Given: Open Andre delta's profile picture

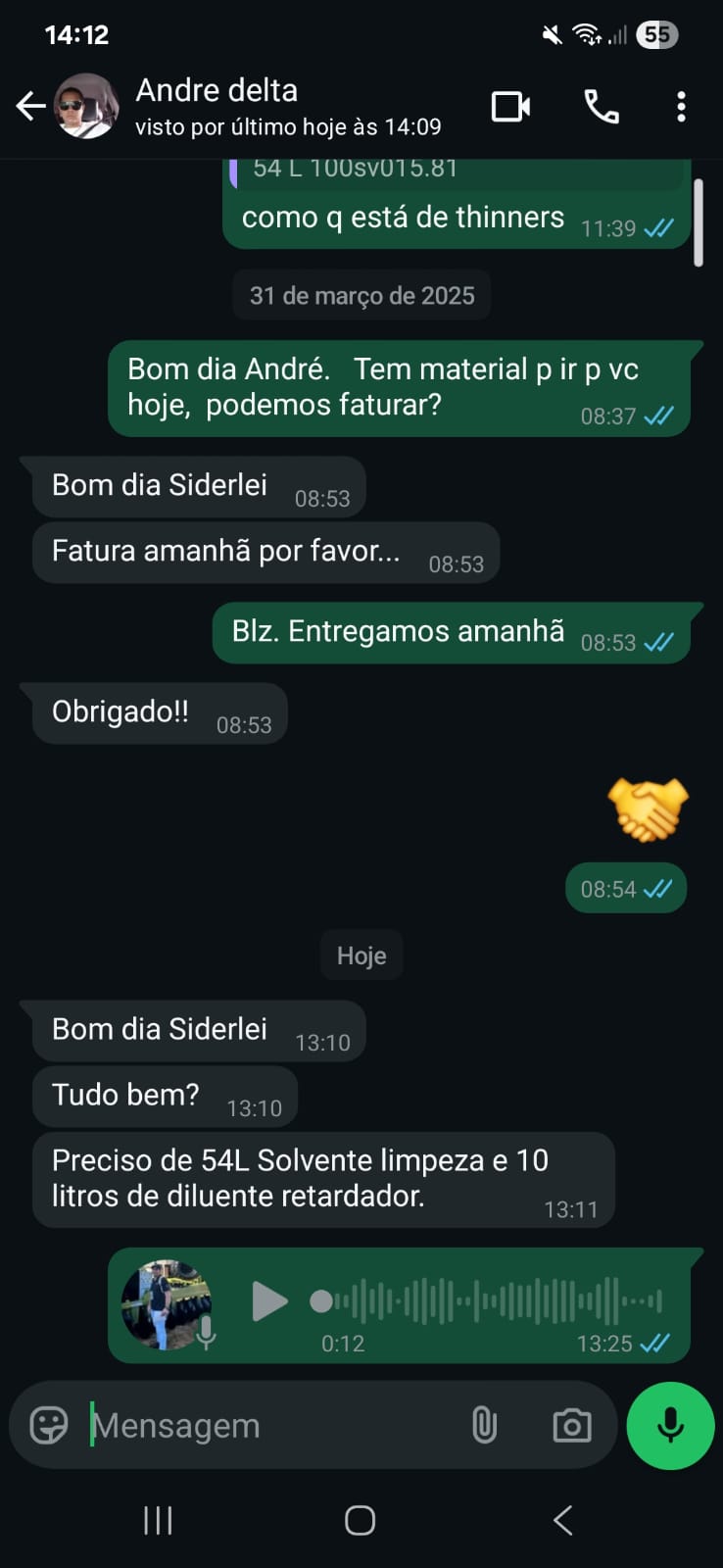Looking at the screenshot, I should [86, 106].
